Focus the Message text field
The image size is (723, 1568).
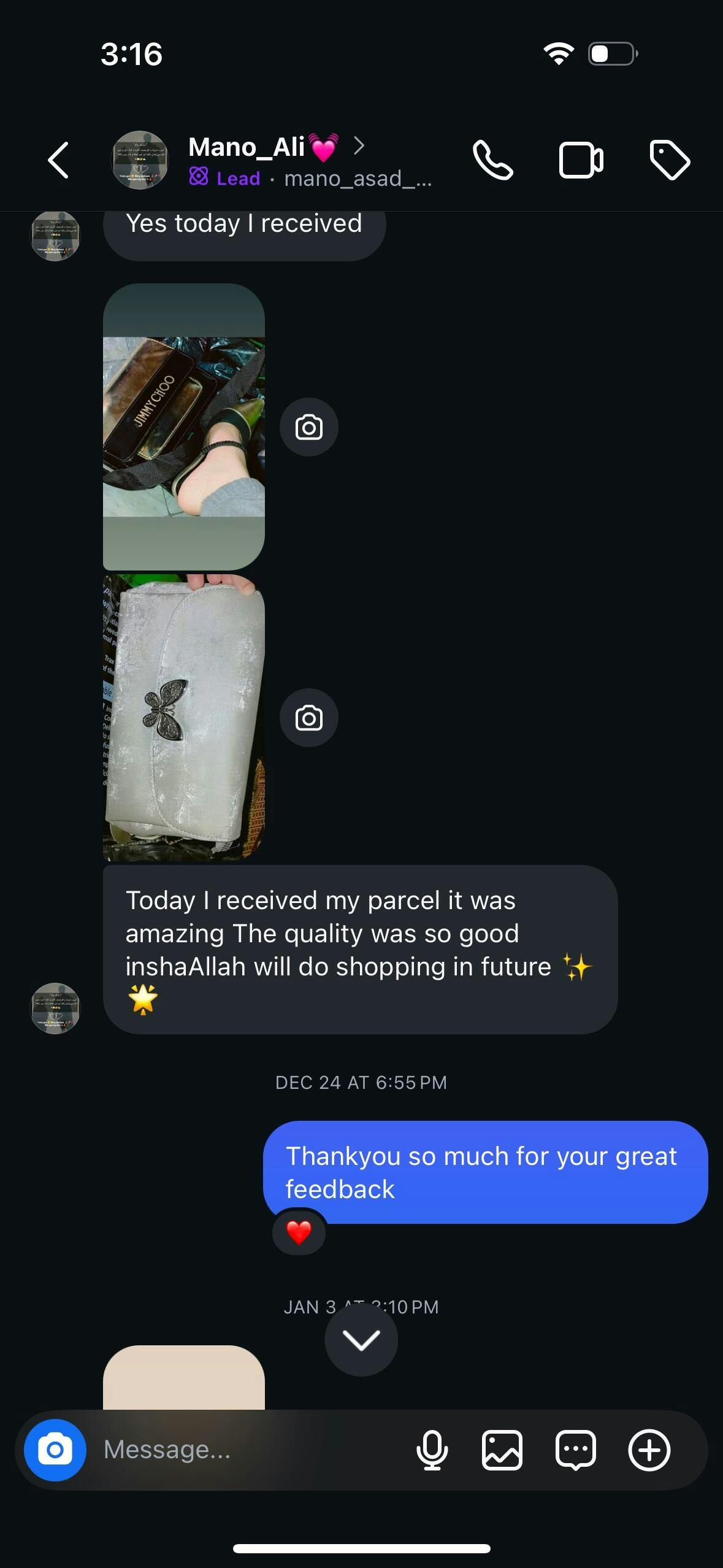point(245,1450)
